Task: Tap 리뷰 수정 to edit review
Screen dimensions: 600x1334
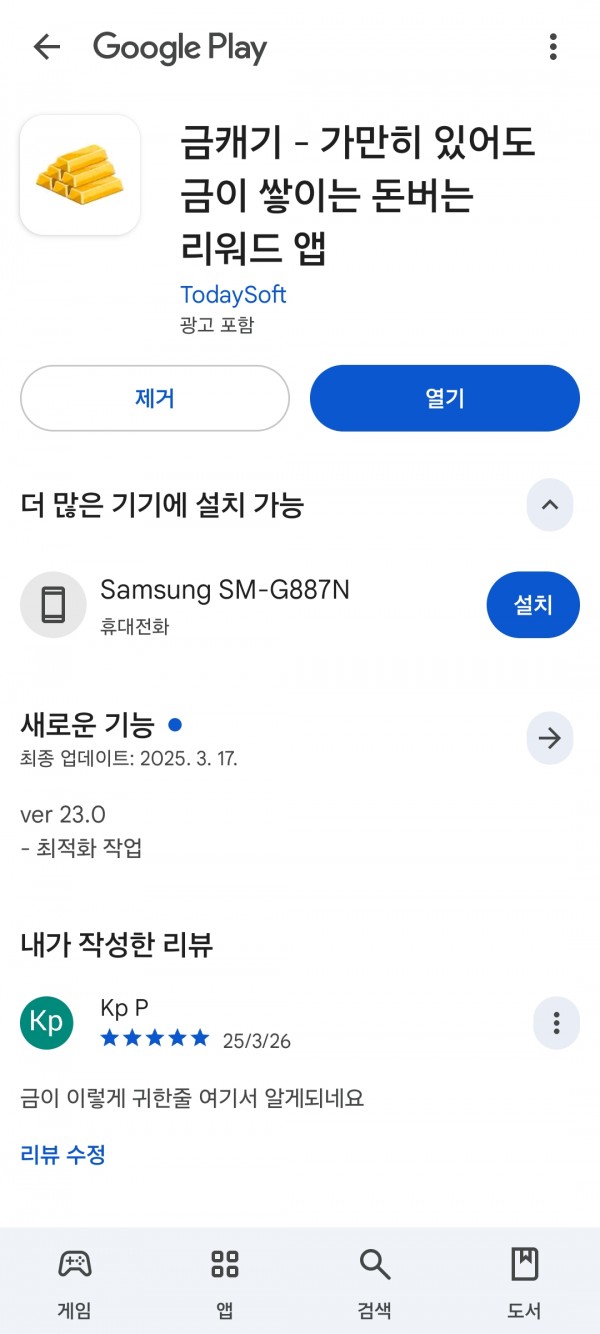Action: (x=63, y=1154)
